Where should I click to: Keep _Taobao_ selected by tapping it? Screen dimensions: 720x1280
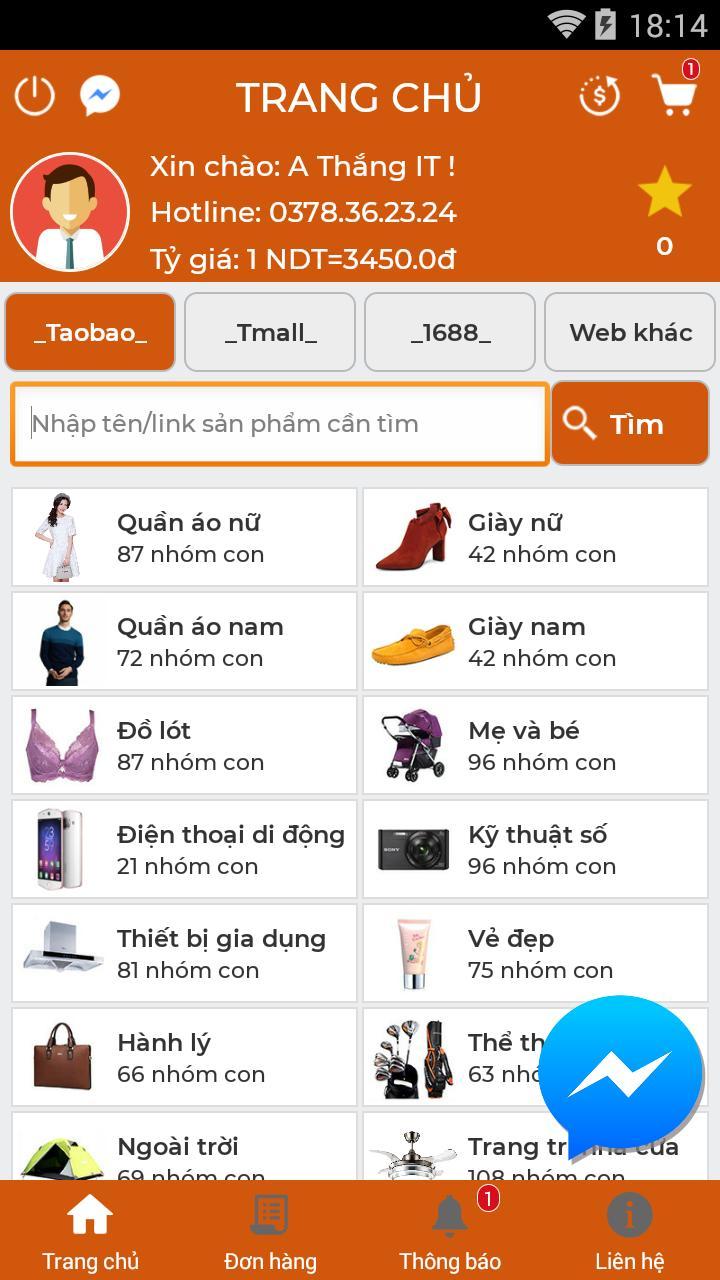click(89, 332)
